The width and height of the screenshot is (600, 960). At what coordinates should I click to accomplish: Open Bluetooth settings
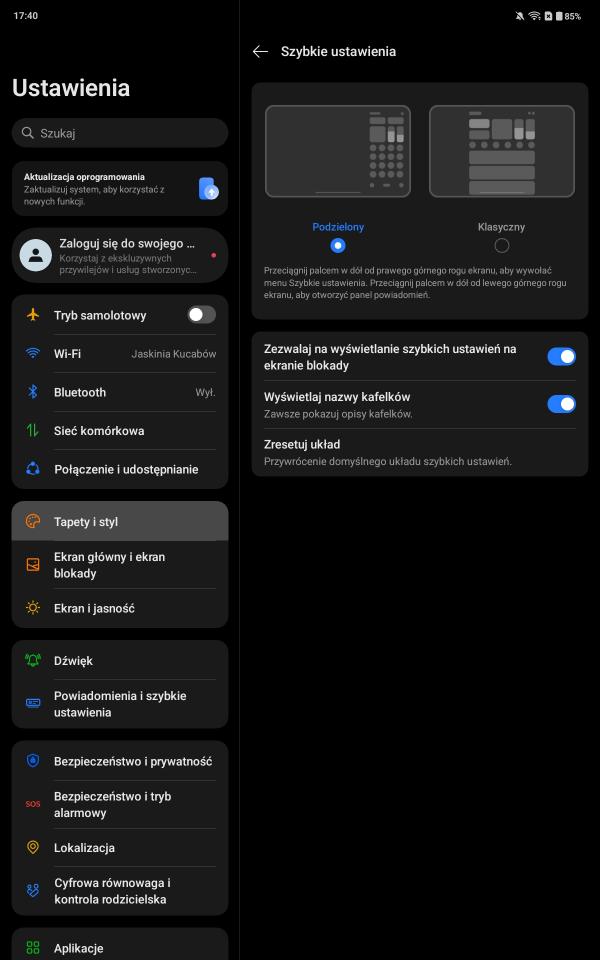coord(120,392)
